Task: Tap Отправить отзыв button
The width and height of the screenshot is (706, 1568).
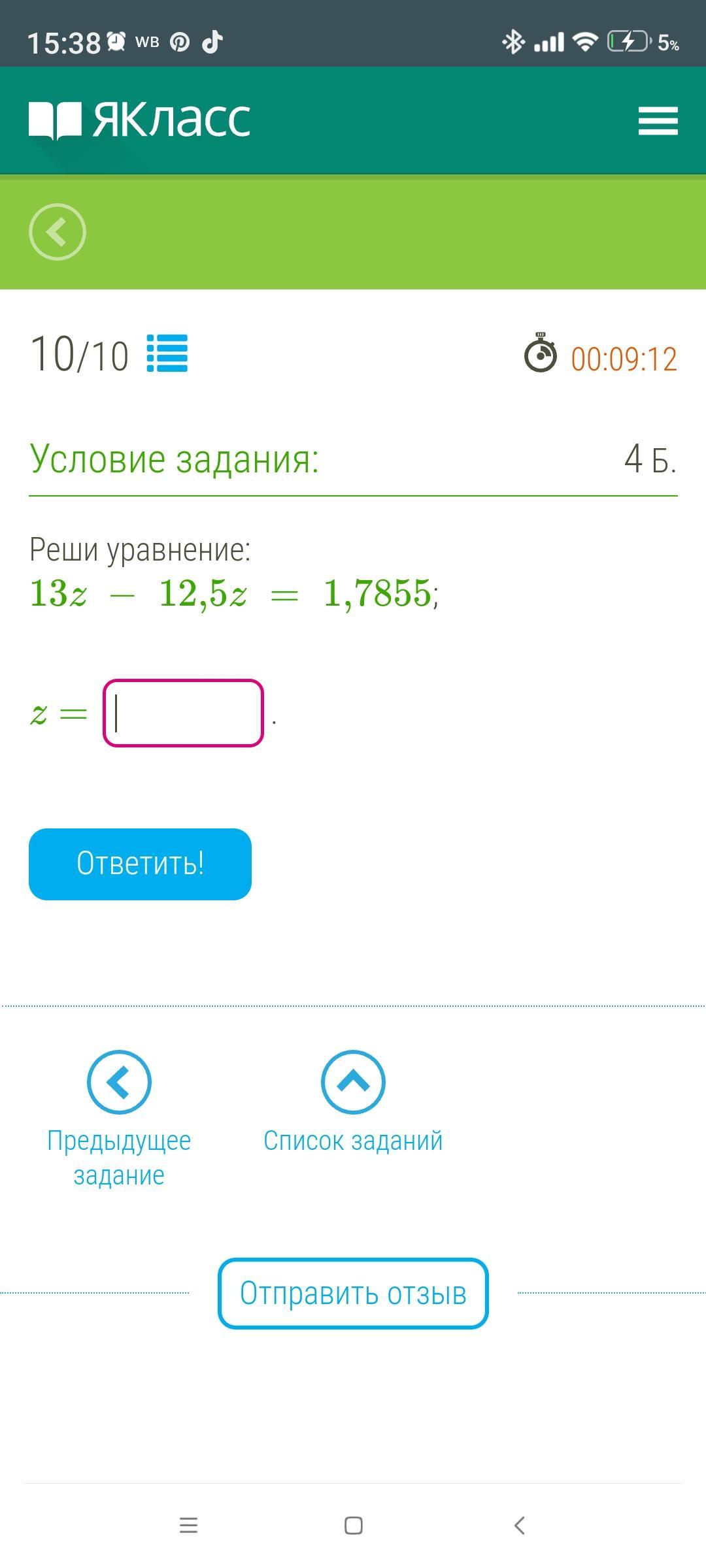Action: tap(353, 1293)
